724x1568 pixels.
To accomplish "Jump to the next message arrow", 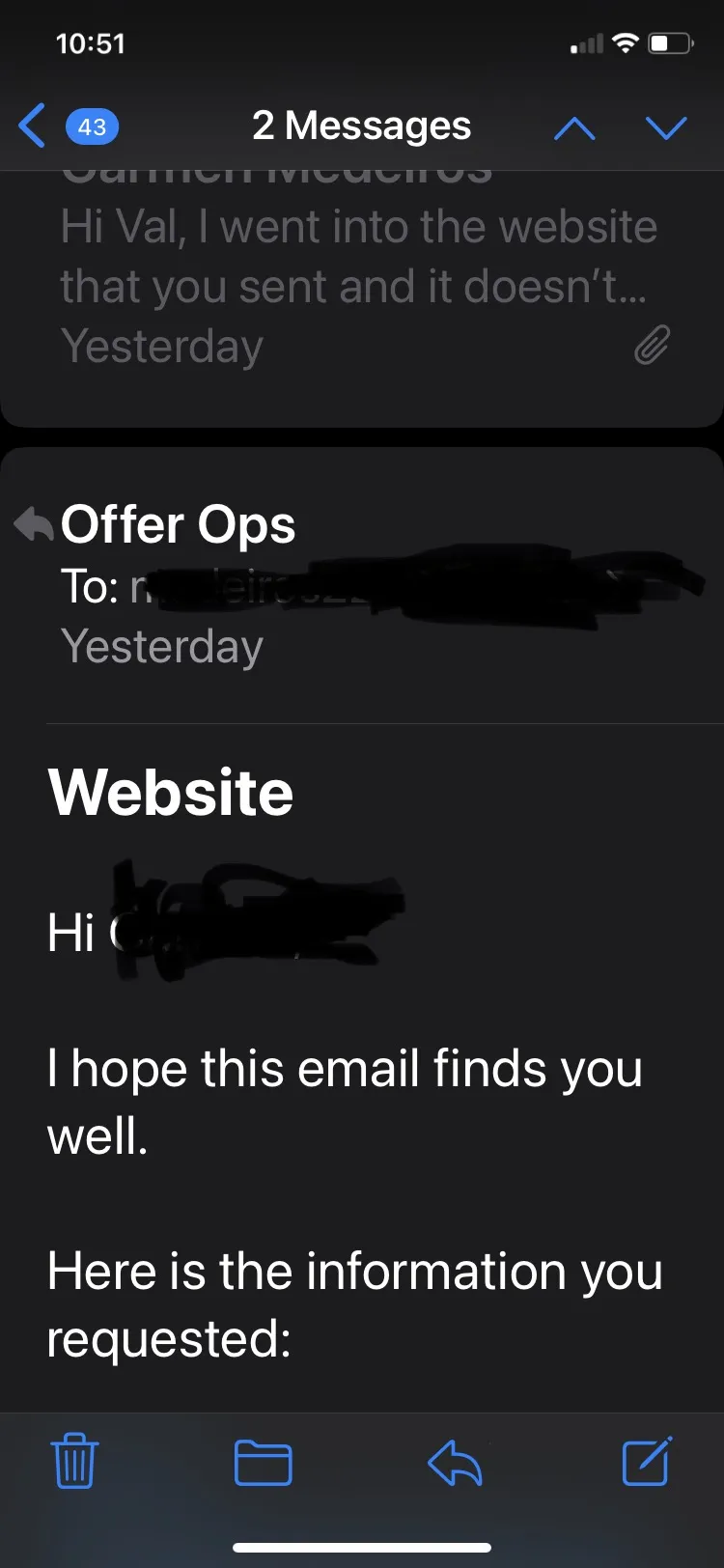I will click(665, 127).
